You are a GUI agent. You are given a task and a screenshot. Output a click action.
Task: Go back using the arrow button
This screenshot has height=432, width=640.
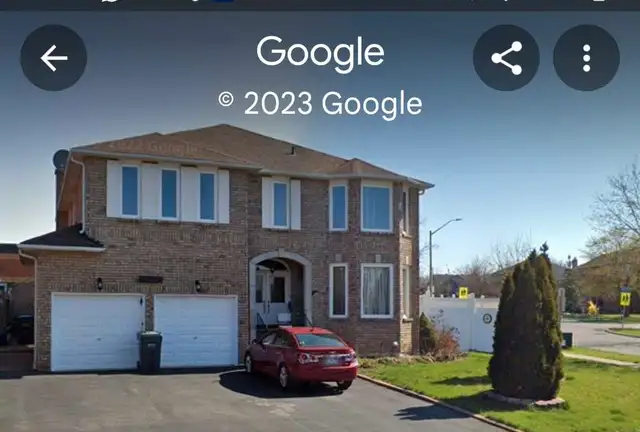click(54, 58)
